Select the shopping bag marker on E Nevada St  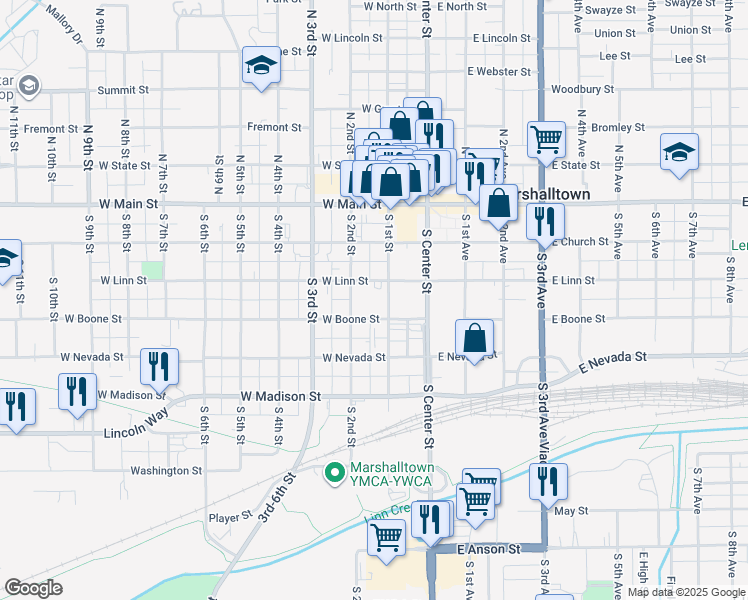pos(475,341)
